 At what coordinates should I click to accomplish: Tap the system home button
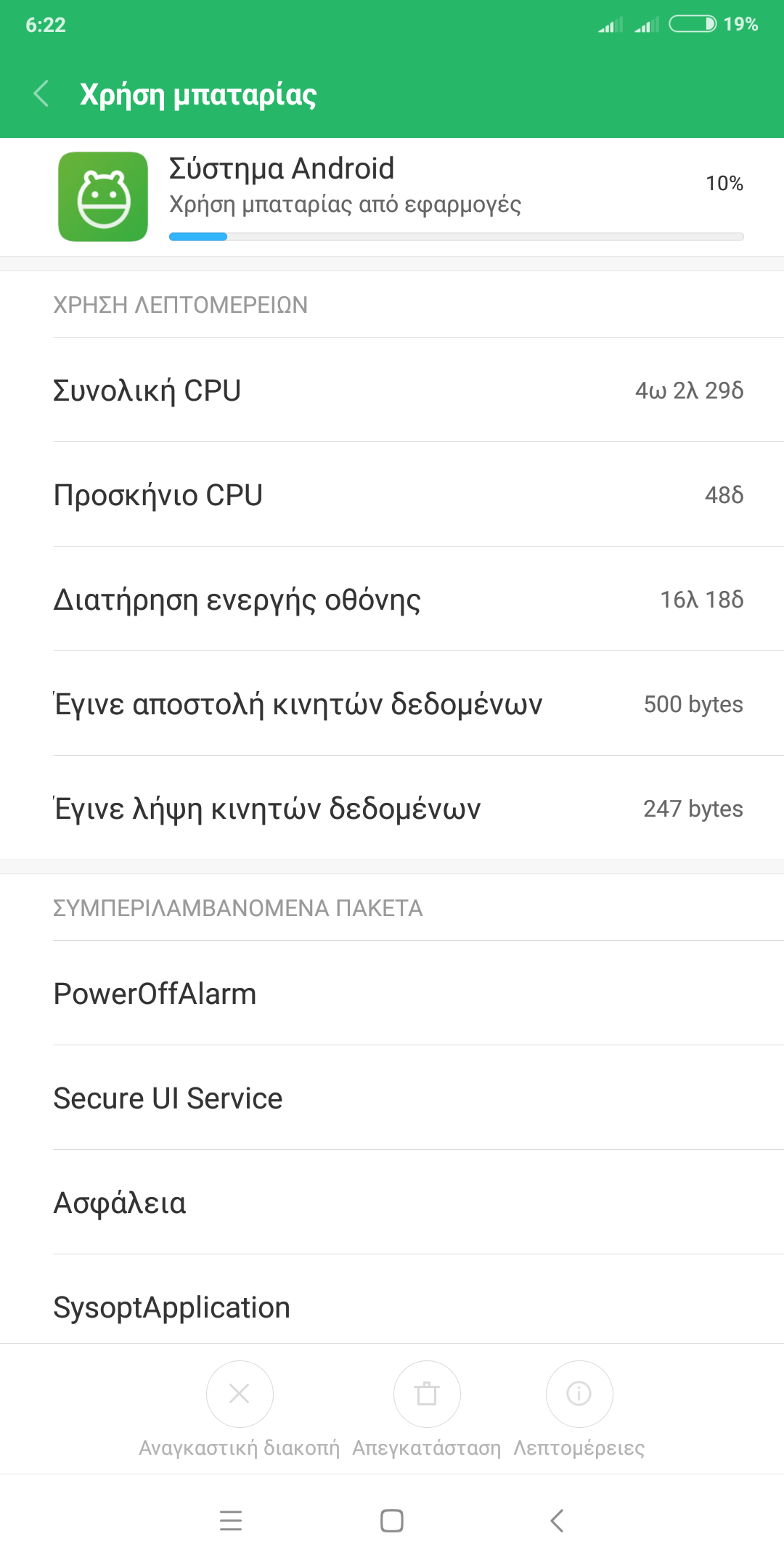[x=392, y=1520]
